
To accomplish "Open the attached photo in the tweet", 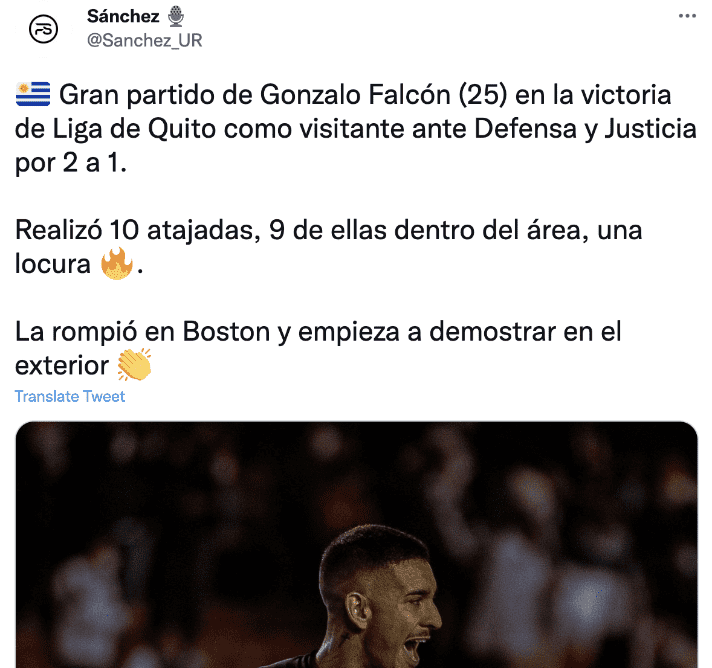I will (356, 545).
